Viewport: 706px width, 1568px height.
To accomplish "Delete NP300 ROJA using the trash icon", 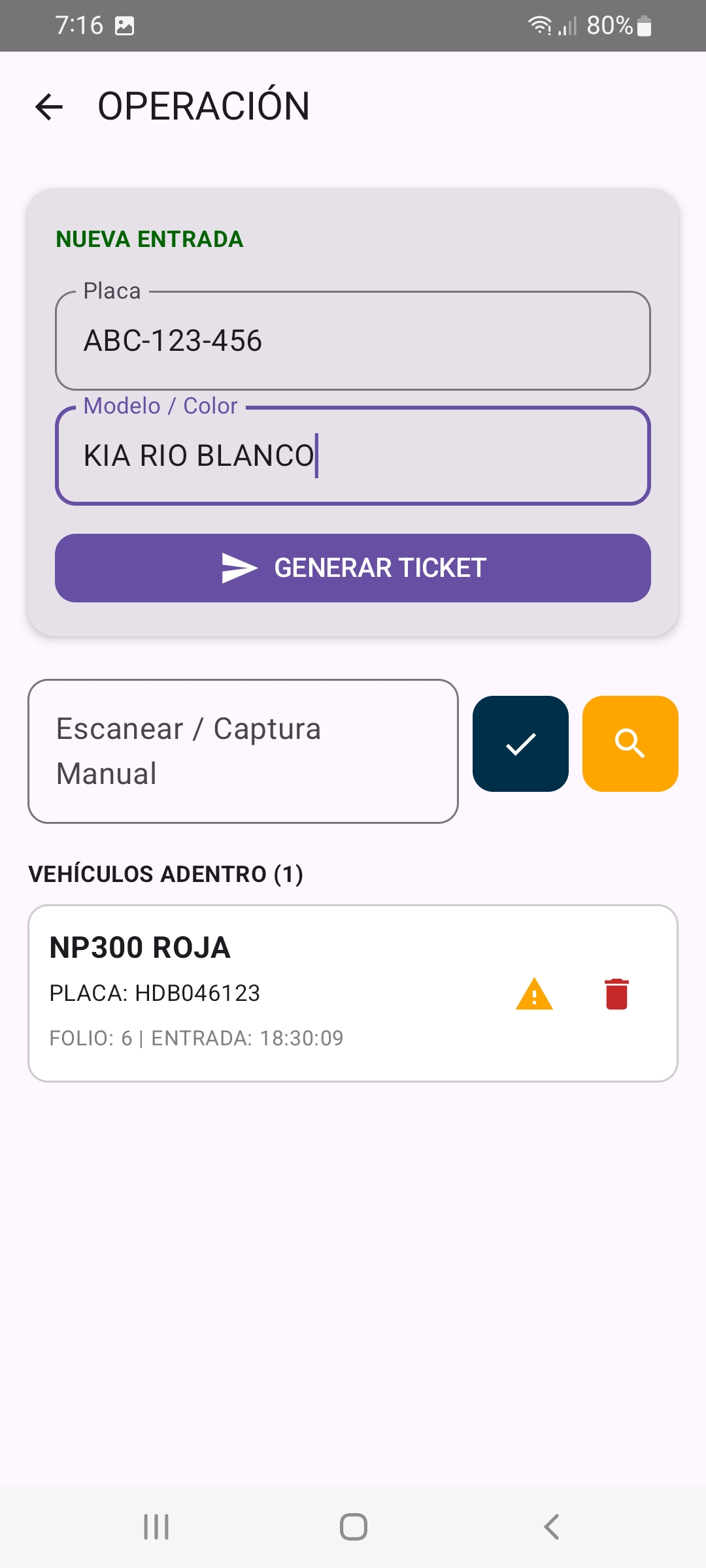I will click(615, 994).
